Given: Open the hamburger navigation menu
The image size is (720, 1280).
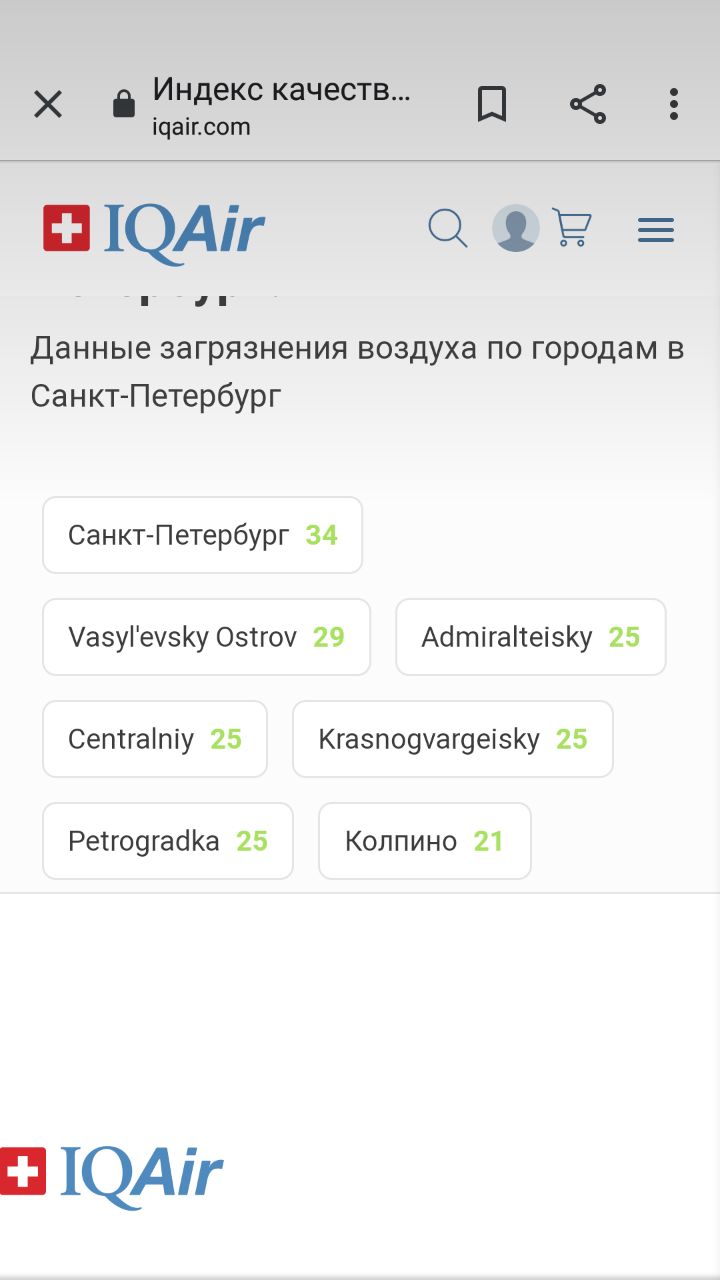Looking at the screenshot, I should click(x=656, y=231).
